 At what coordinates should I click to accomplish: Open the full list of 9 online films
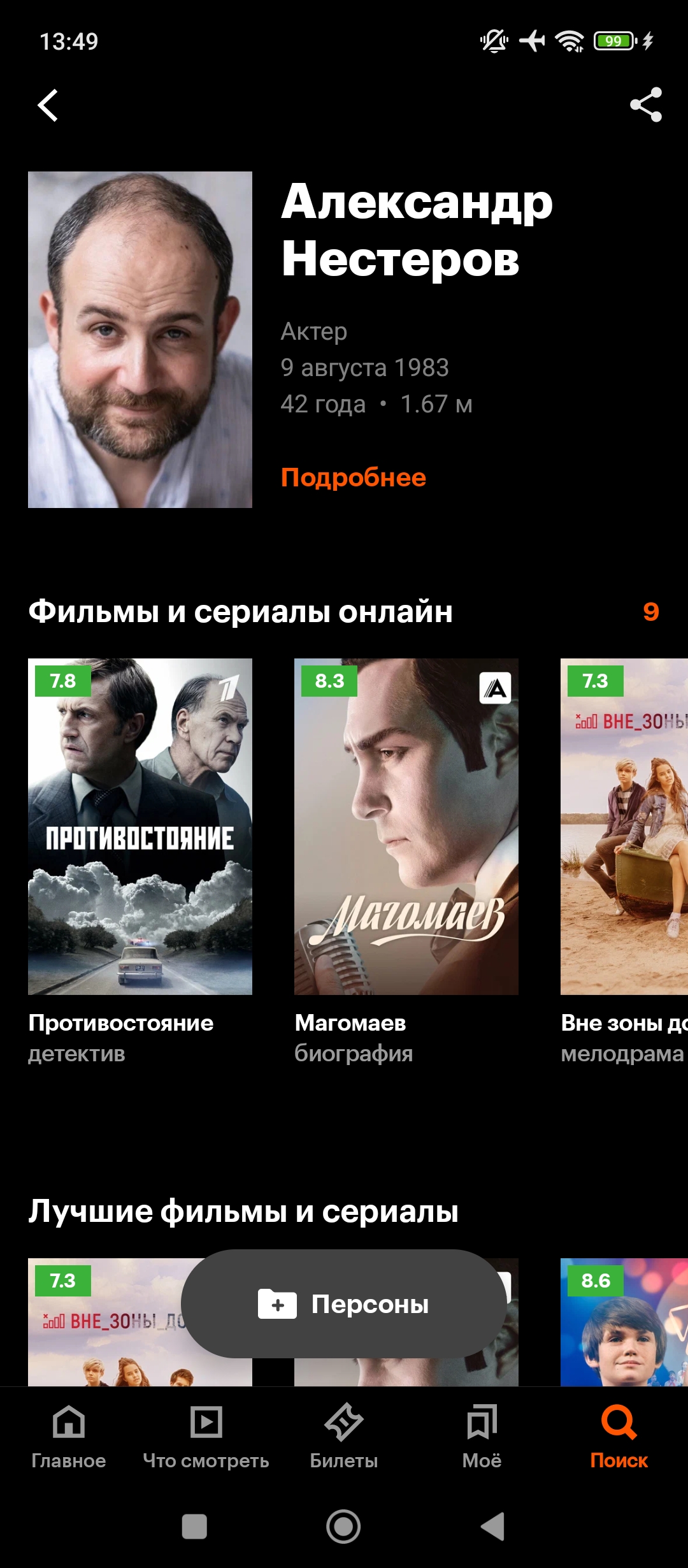(x=650, y=612)
